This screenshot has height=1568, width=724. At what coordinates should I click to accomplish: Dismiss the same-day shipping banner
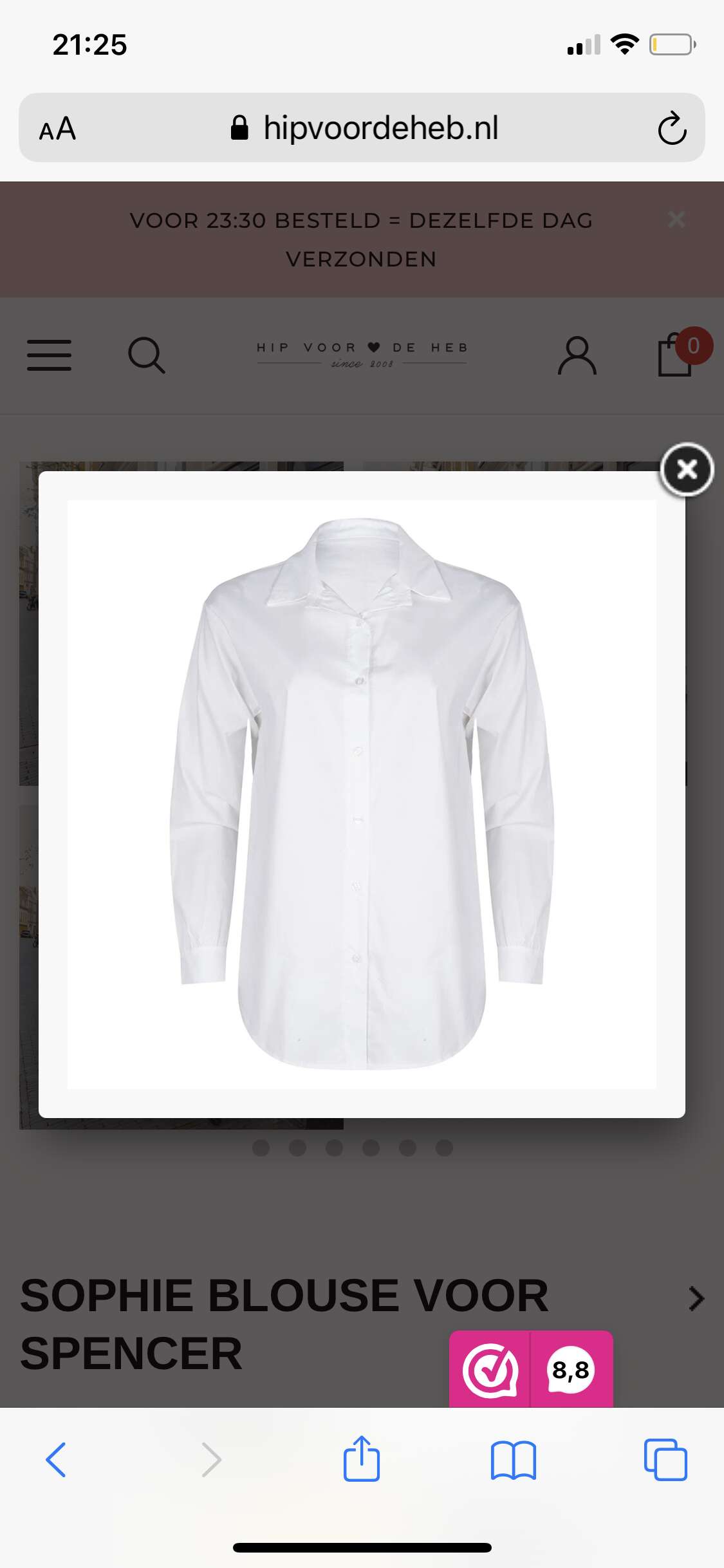[676, 219]
